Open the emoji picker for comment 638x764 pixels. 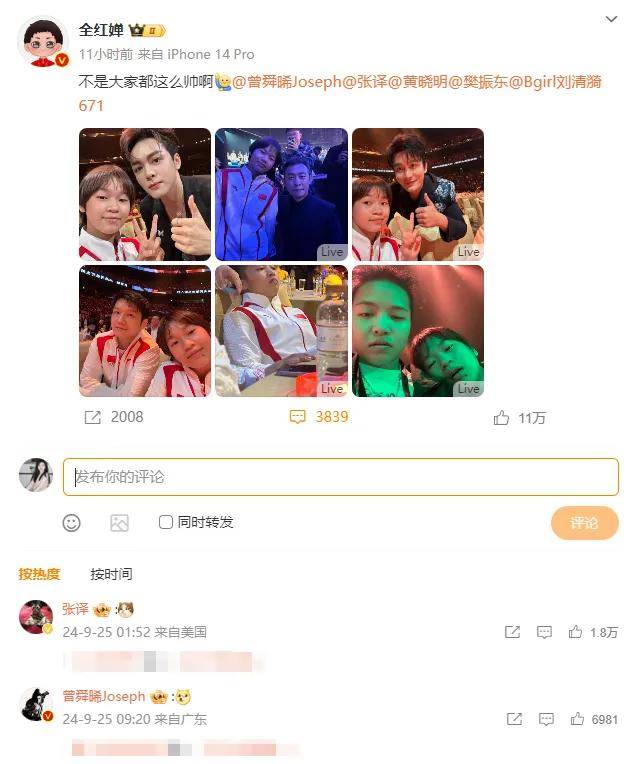coord(71,522)
